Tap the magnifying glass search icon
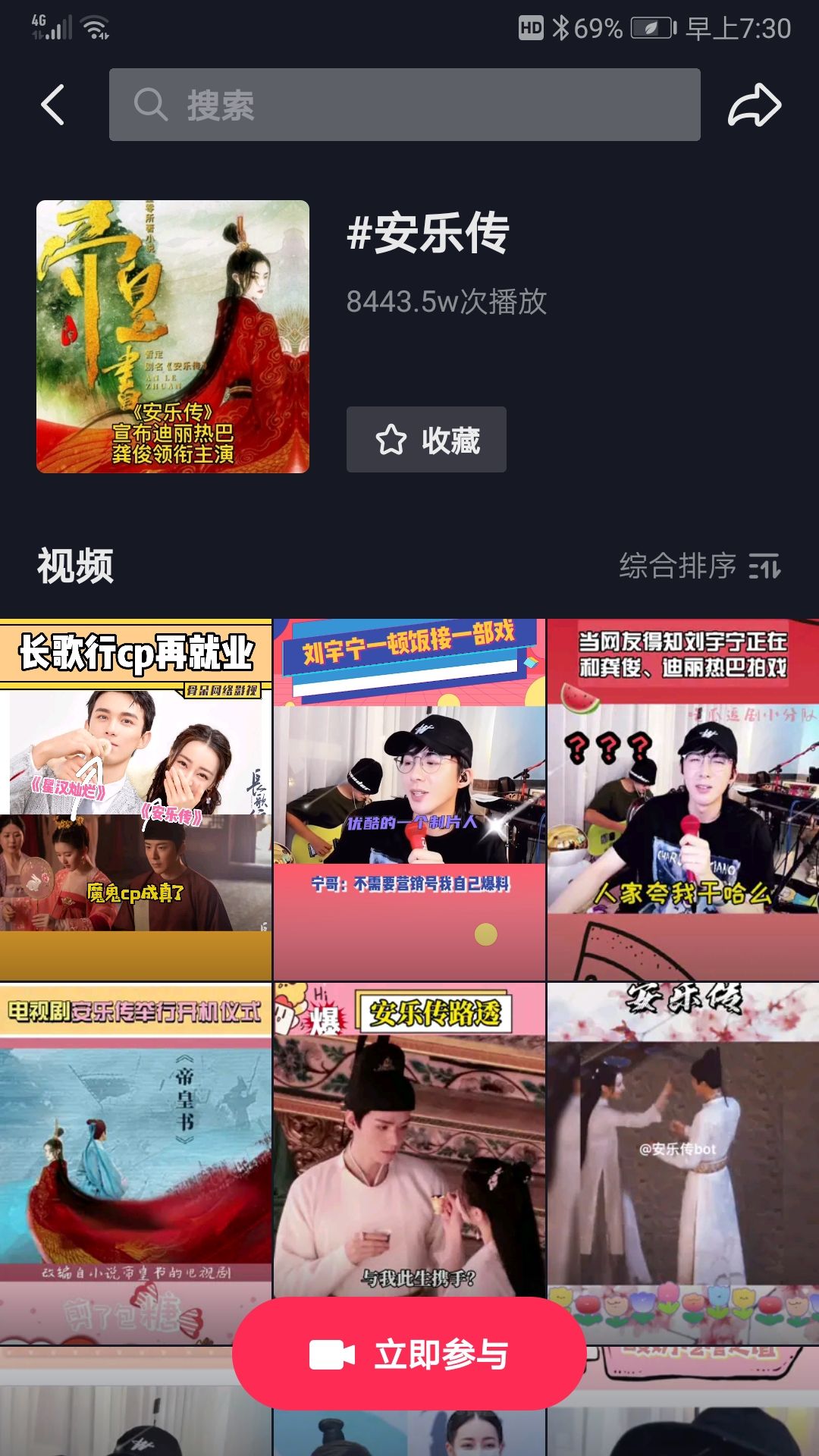The width and height of the screenshot is (819, 1456). point(152,104)
